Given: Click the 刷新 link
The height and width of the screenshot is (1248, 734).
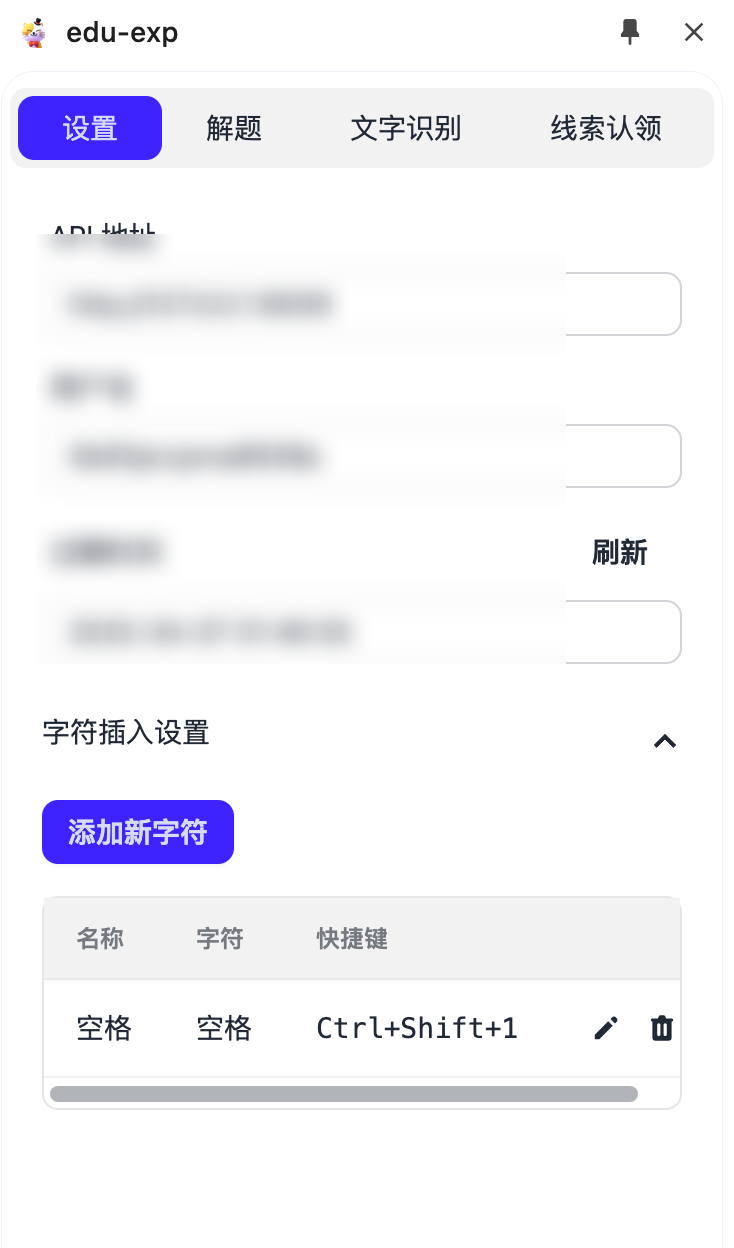Looking at the screenshot, I should (621, 553).
